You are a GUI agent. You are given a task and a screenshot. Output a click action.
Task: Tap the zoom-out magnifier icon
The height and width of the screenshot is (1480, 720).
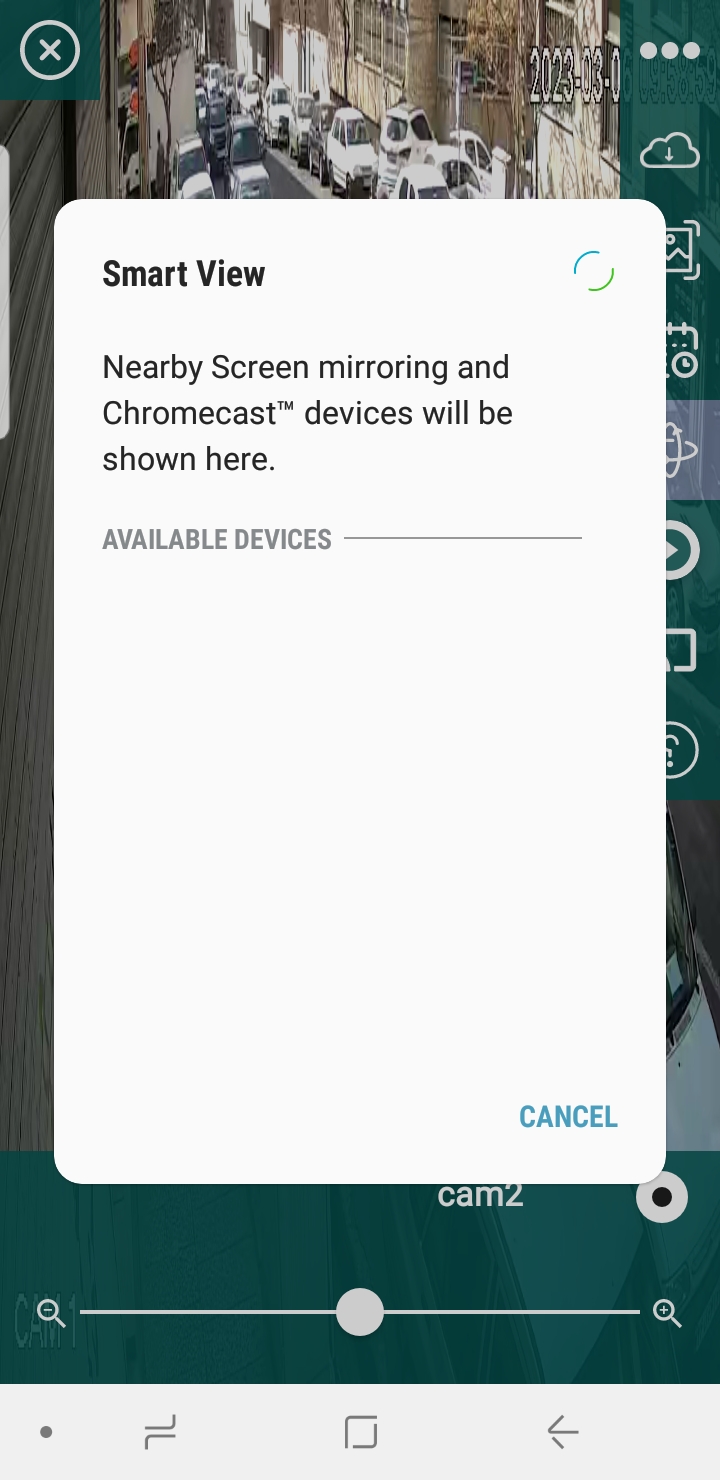click(51, 1313)
